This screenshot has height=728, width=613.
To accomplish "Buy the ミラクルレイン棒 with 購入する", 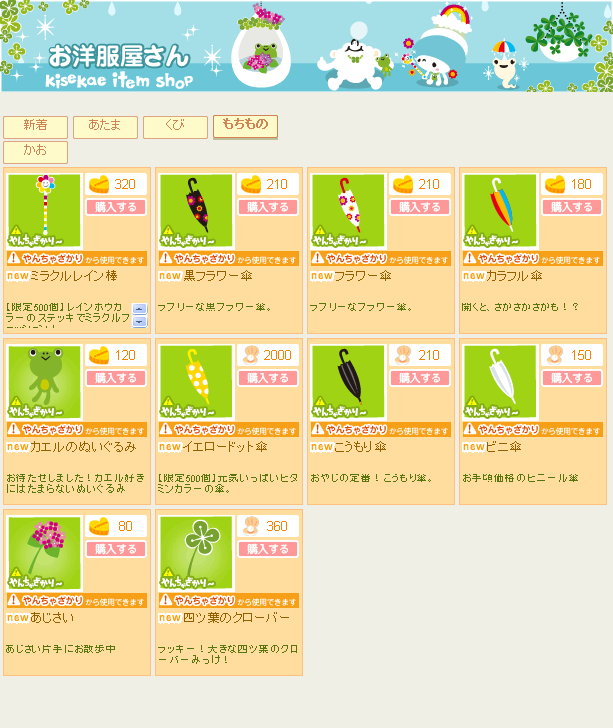I will point(117,207).
